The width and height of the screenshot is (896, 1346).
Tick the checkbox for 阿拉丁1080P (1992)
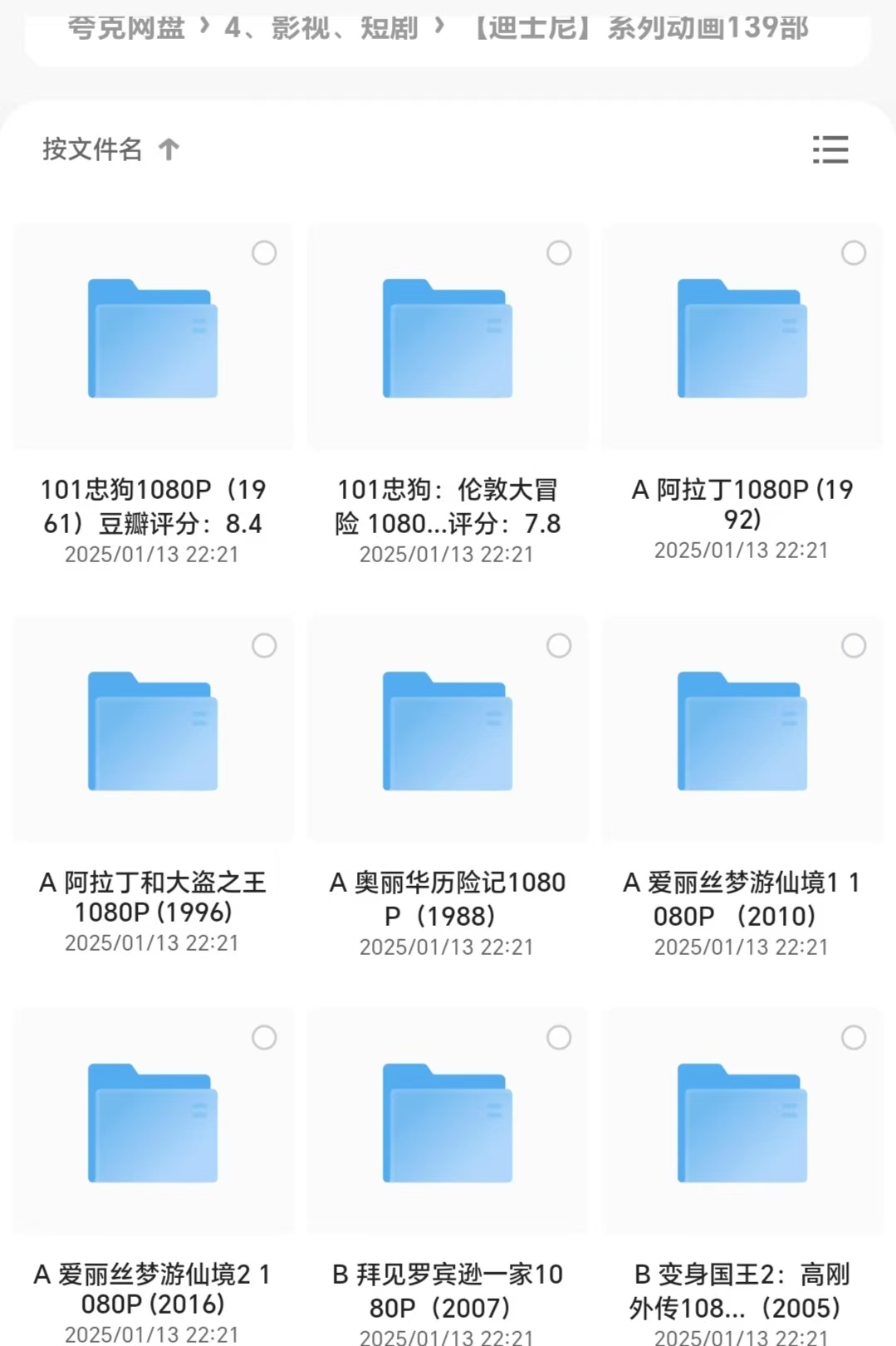[x=854, y=252]
